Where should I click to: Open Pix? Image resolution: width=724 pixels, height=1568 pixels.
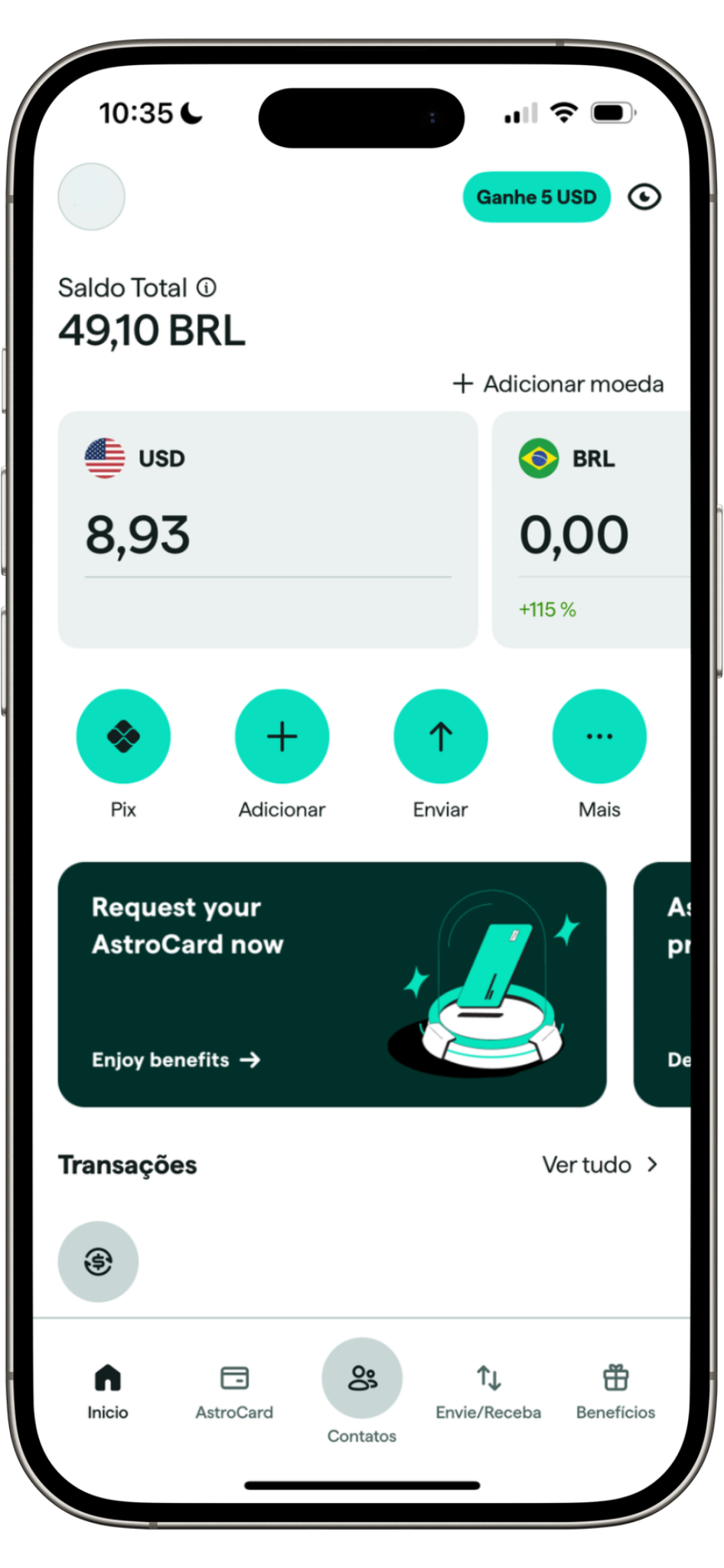(x=123, y=737)
